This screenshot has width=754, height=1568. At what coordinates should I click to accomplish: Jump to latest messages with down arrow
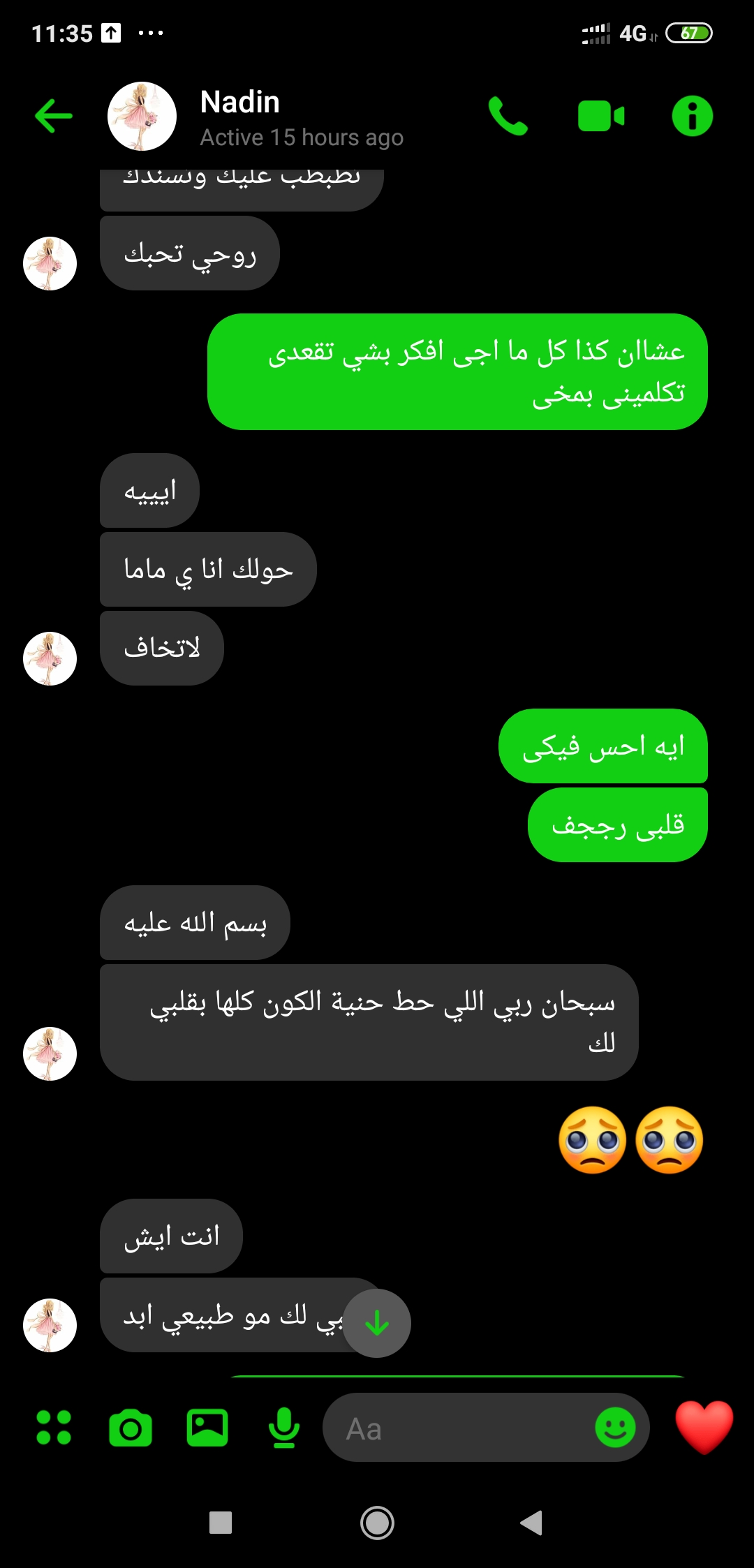[x=377, y=1323]
